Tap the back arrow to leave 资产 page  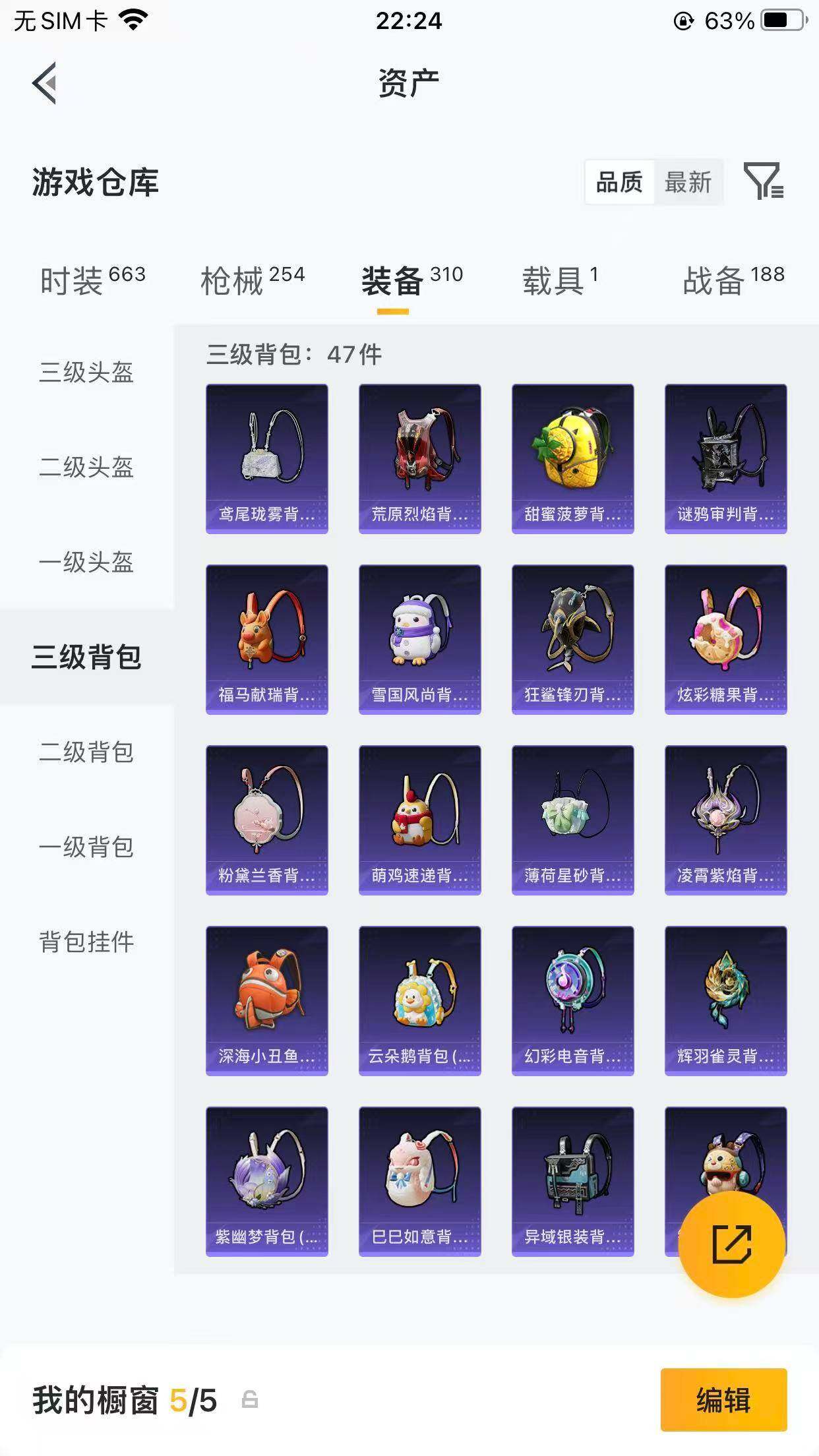pos(44,84)
